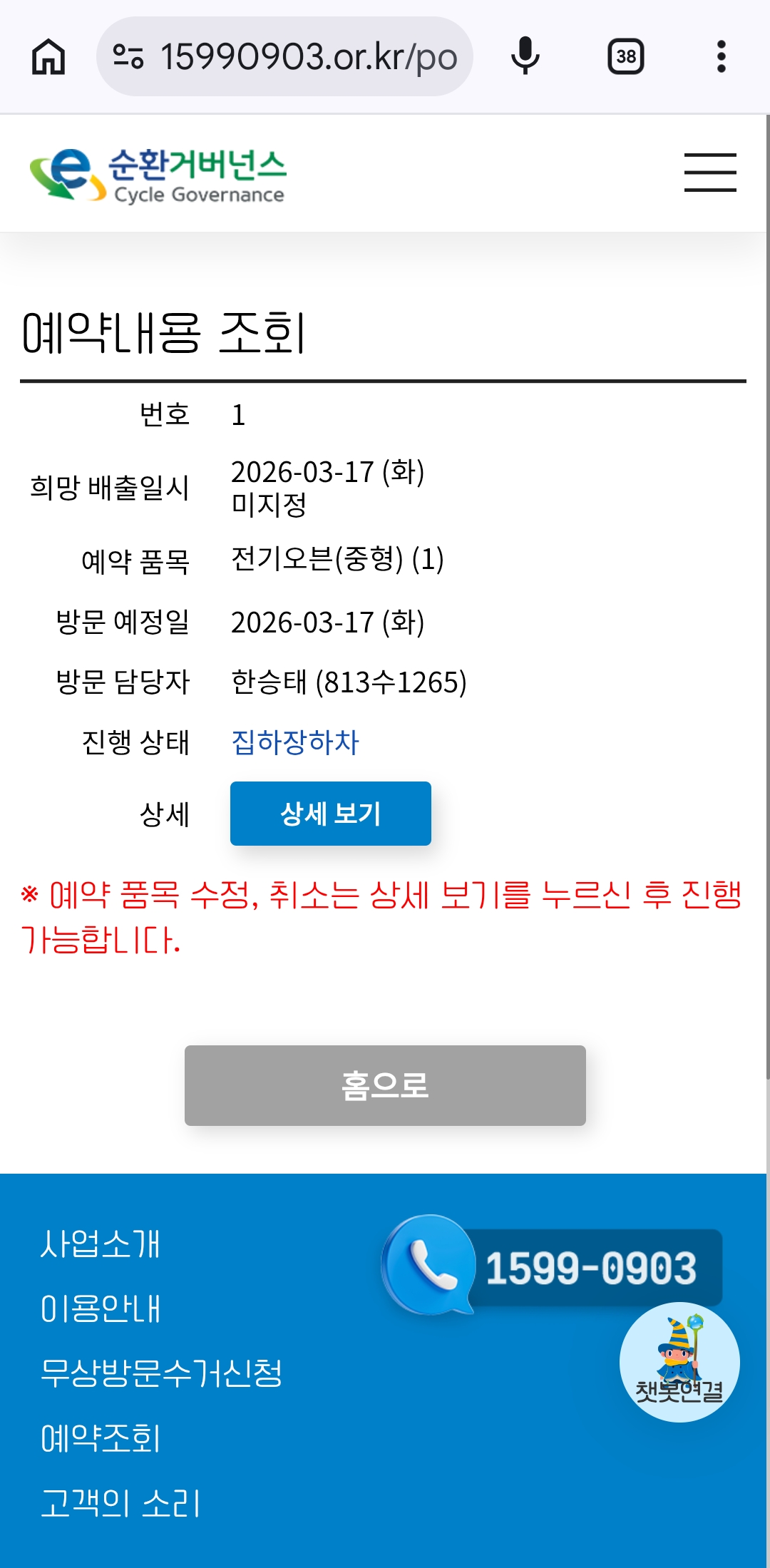Open 상세 보기 for the reservation
This screenshot has height=1568, width=770.
point(331,814)
